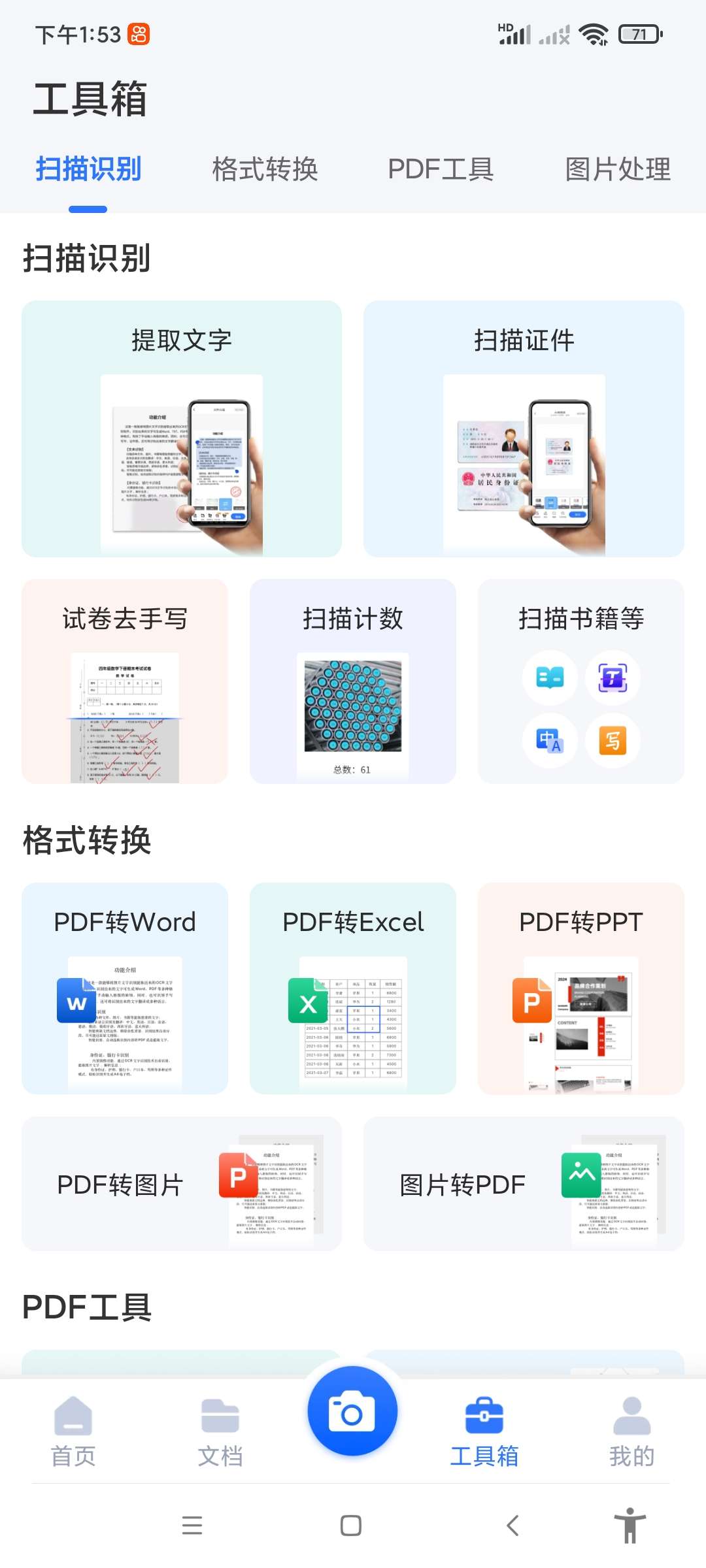This screenshot has height=1568, width=706.
Task: Switch to the PDF工具 top tab
Action: (441, 169)
